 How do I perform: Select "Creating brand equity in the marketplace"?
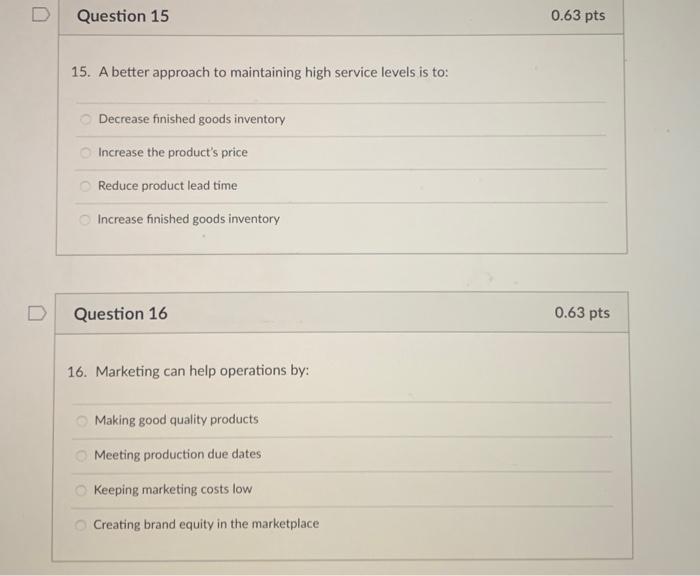pyautogui.click(x=82, y=525)
